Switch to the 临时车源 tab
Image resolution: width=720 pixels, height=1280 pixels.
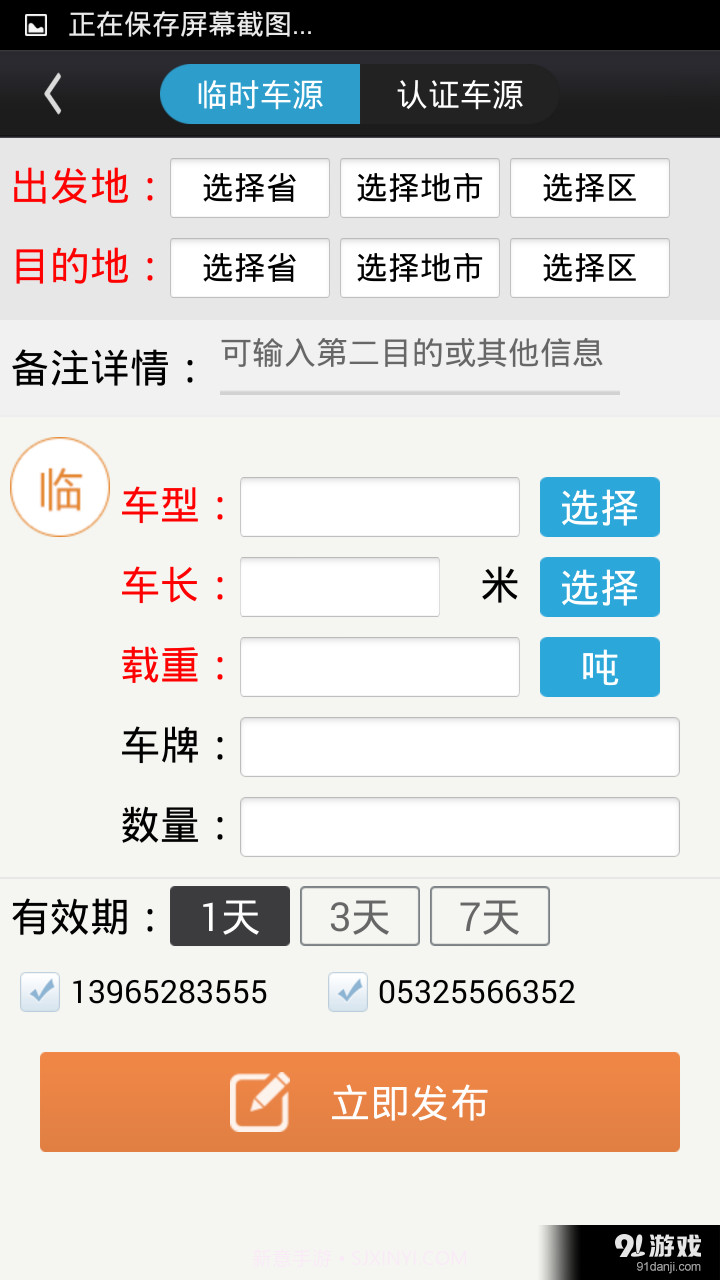tap(259, 94)
